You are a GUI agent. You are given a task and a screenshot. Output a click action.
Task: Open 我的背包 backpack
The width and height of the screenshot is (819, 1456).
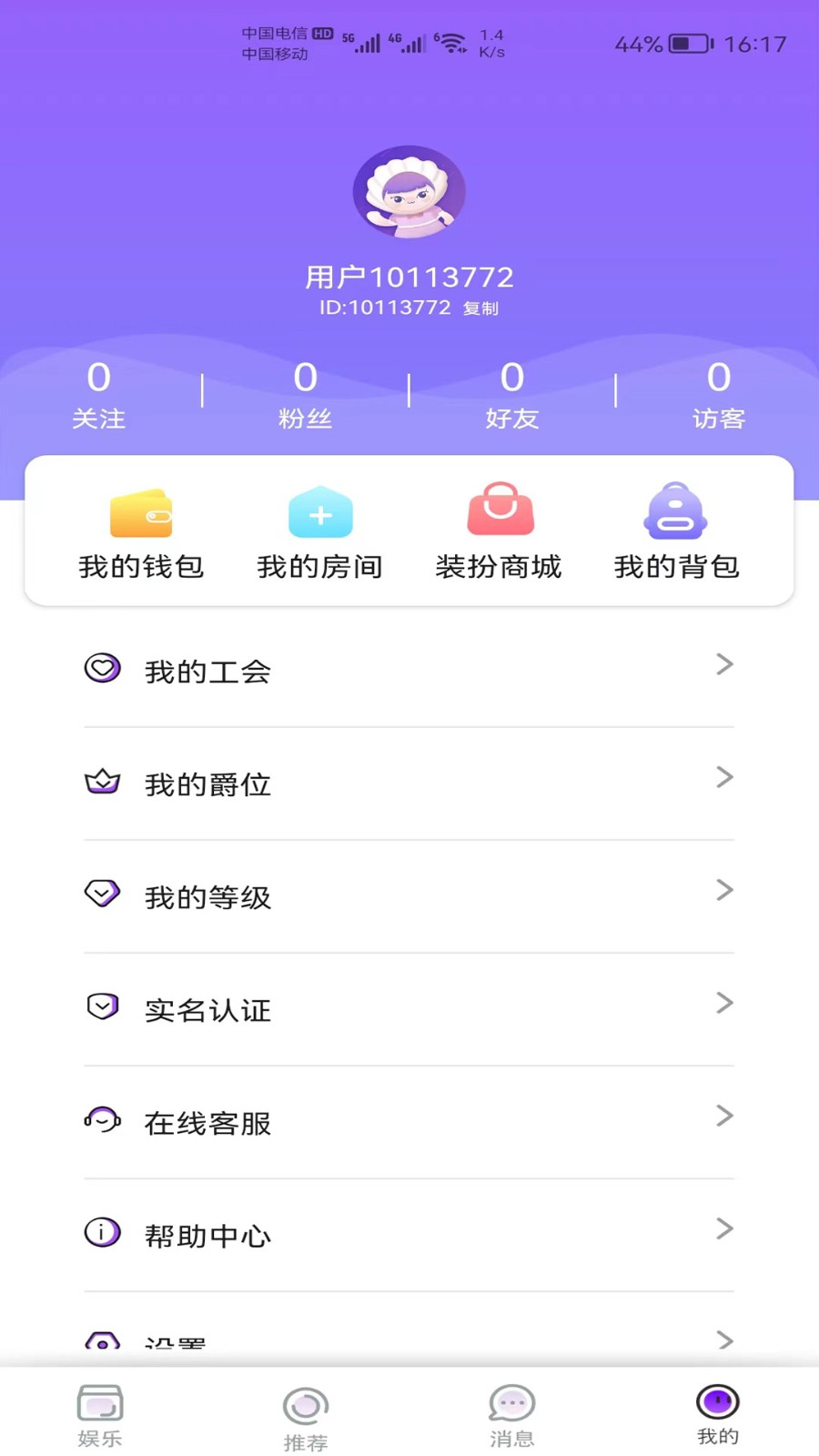click(x=676, y=531)
